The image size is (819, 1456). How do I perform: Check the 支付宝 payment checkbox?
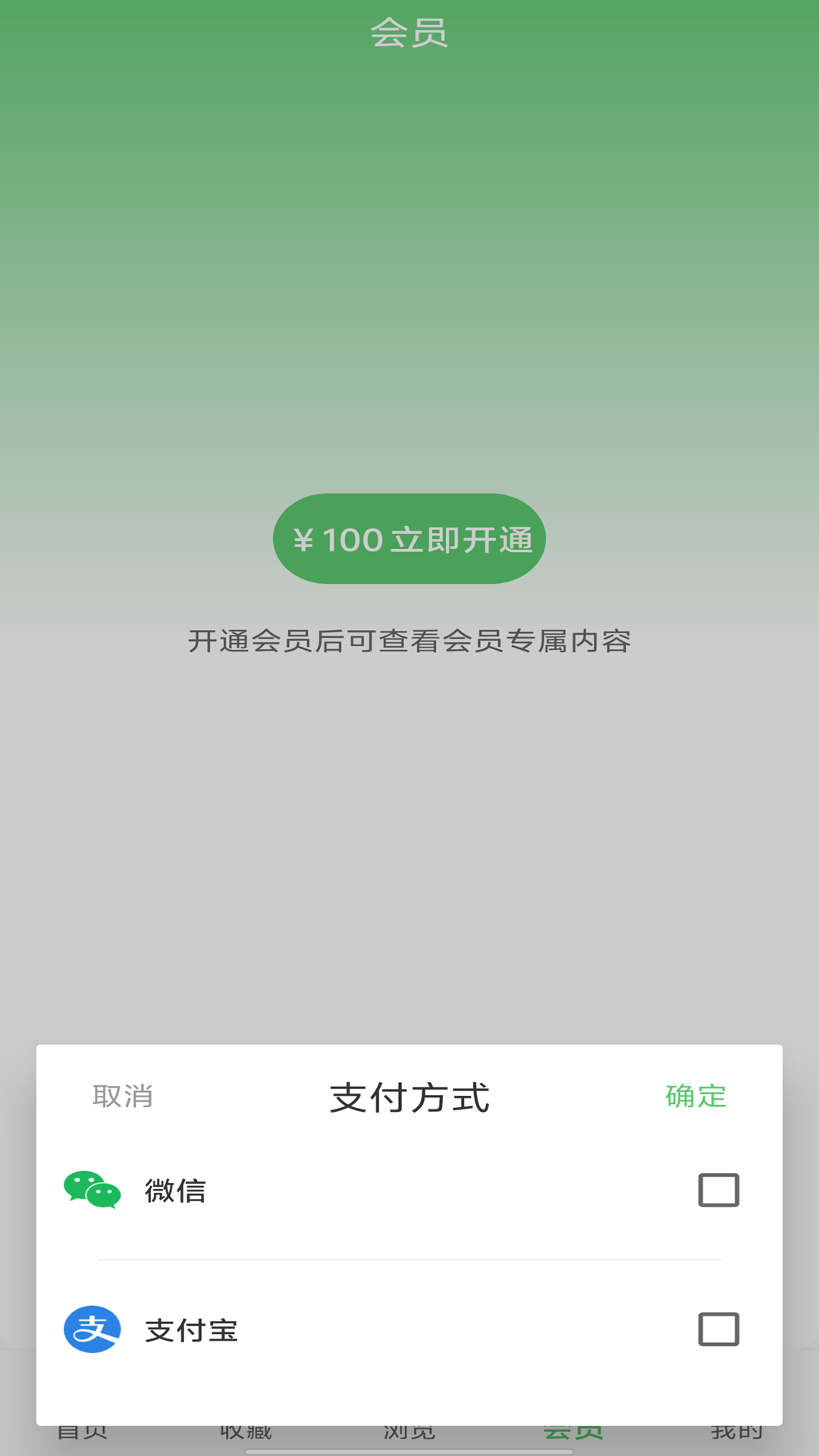718,1329
